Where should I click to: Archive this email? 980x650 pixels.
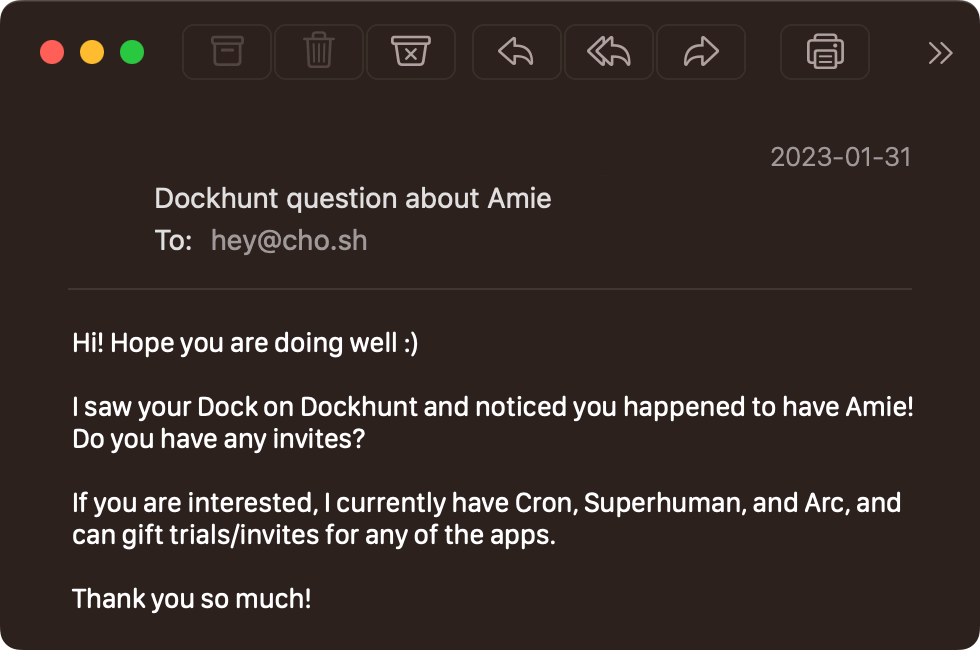227,52
